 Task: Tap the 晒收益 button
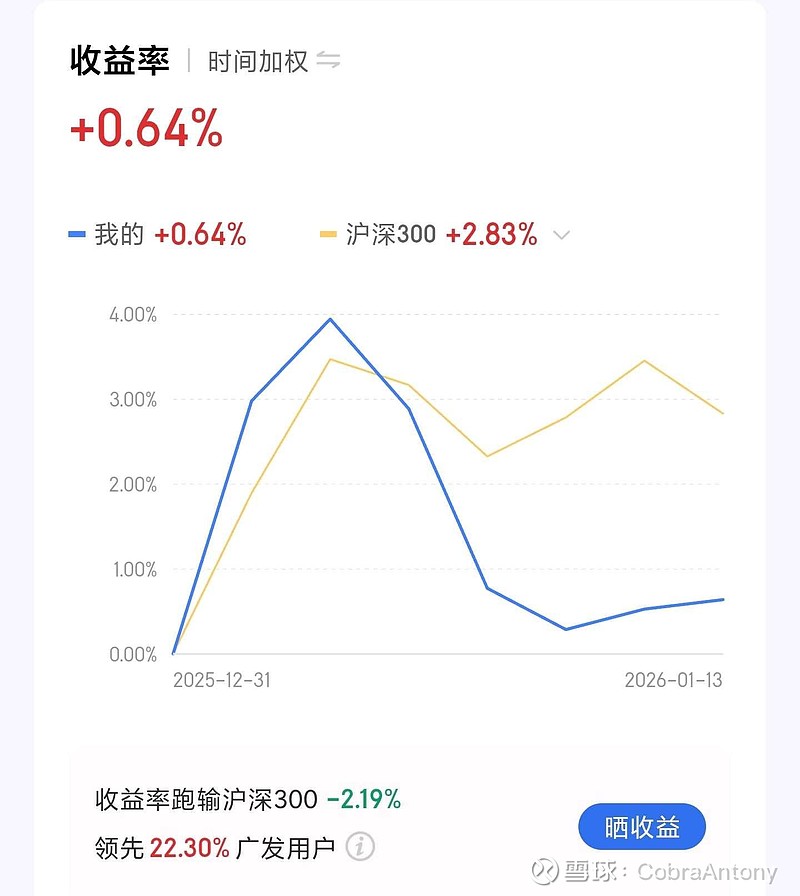tap(643, 827)
